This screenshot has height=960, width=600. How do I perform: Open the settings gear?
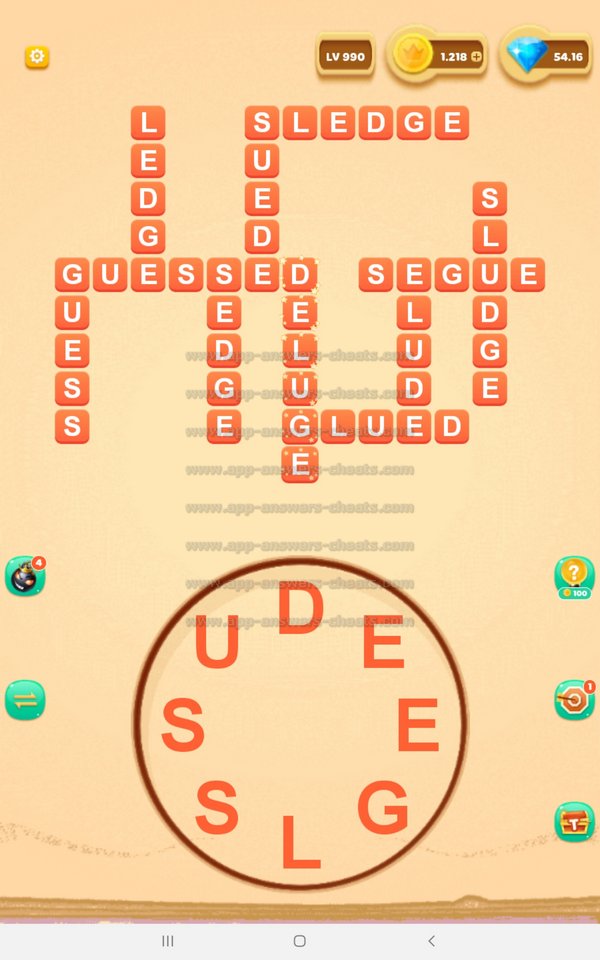37,57
